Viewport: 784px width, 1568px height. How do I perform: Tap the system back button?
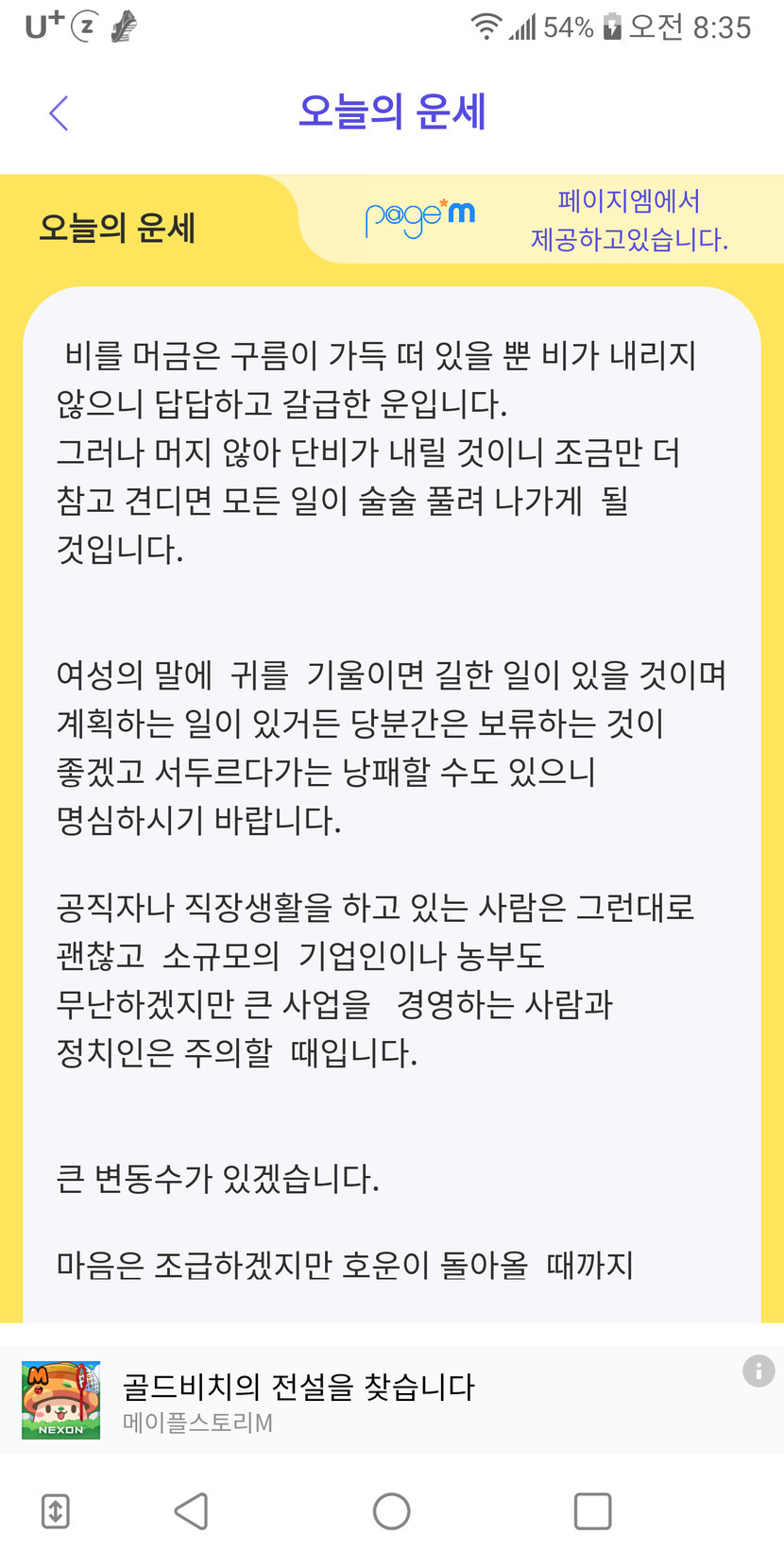192,1511
